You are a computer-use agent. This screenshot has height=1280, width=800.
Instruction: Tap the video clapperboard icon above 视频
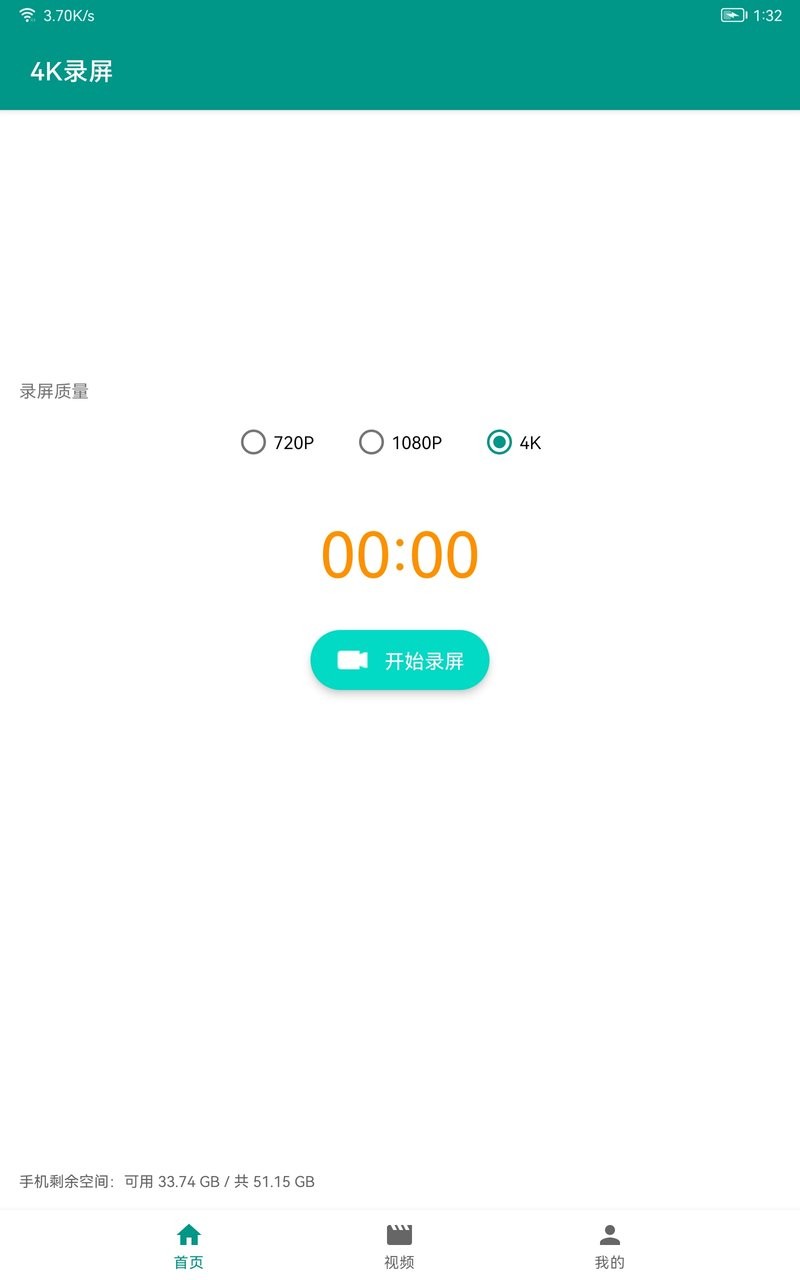399,1234
